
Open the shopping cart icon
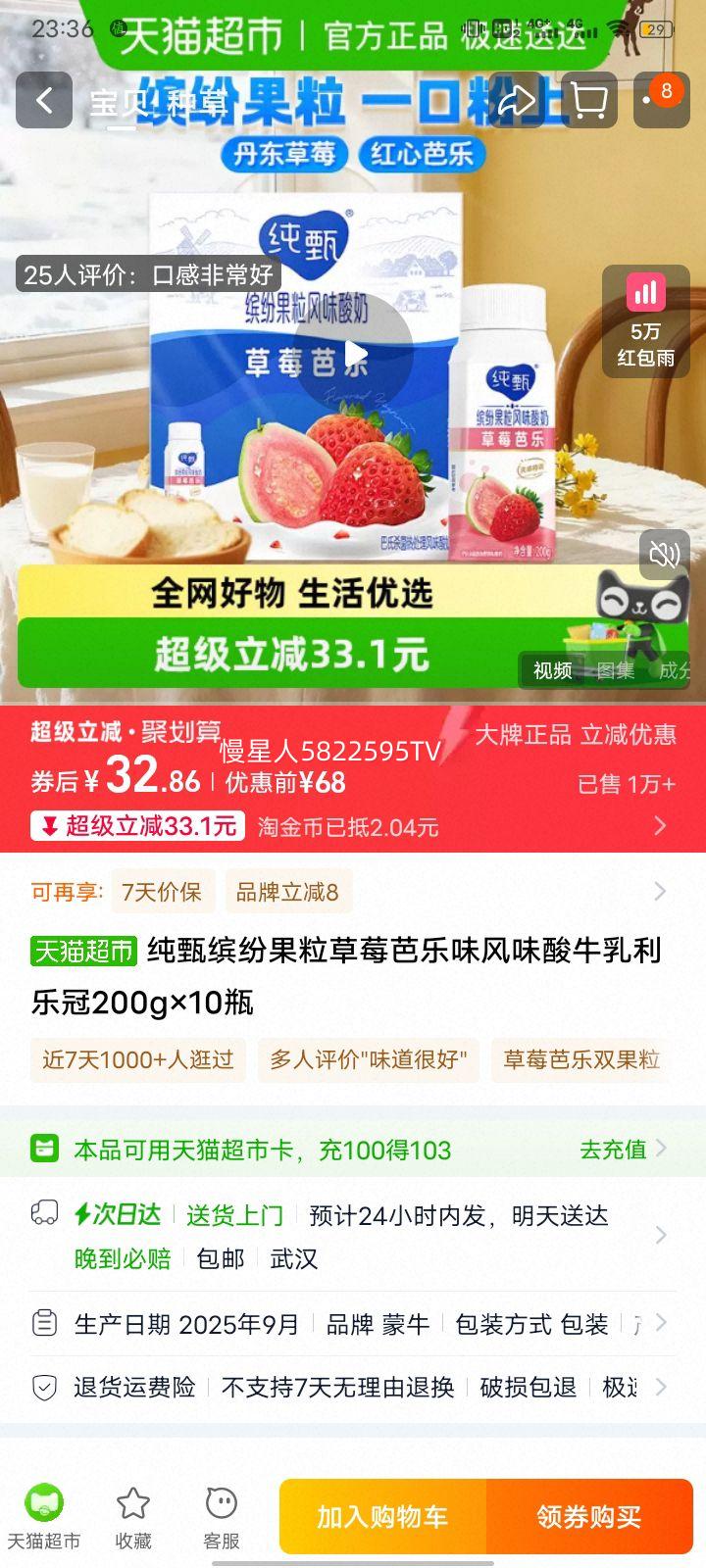[588, 100]
